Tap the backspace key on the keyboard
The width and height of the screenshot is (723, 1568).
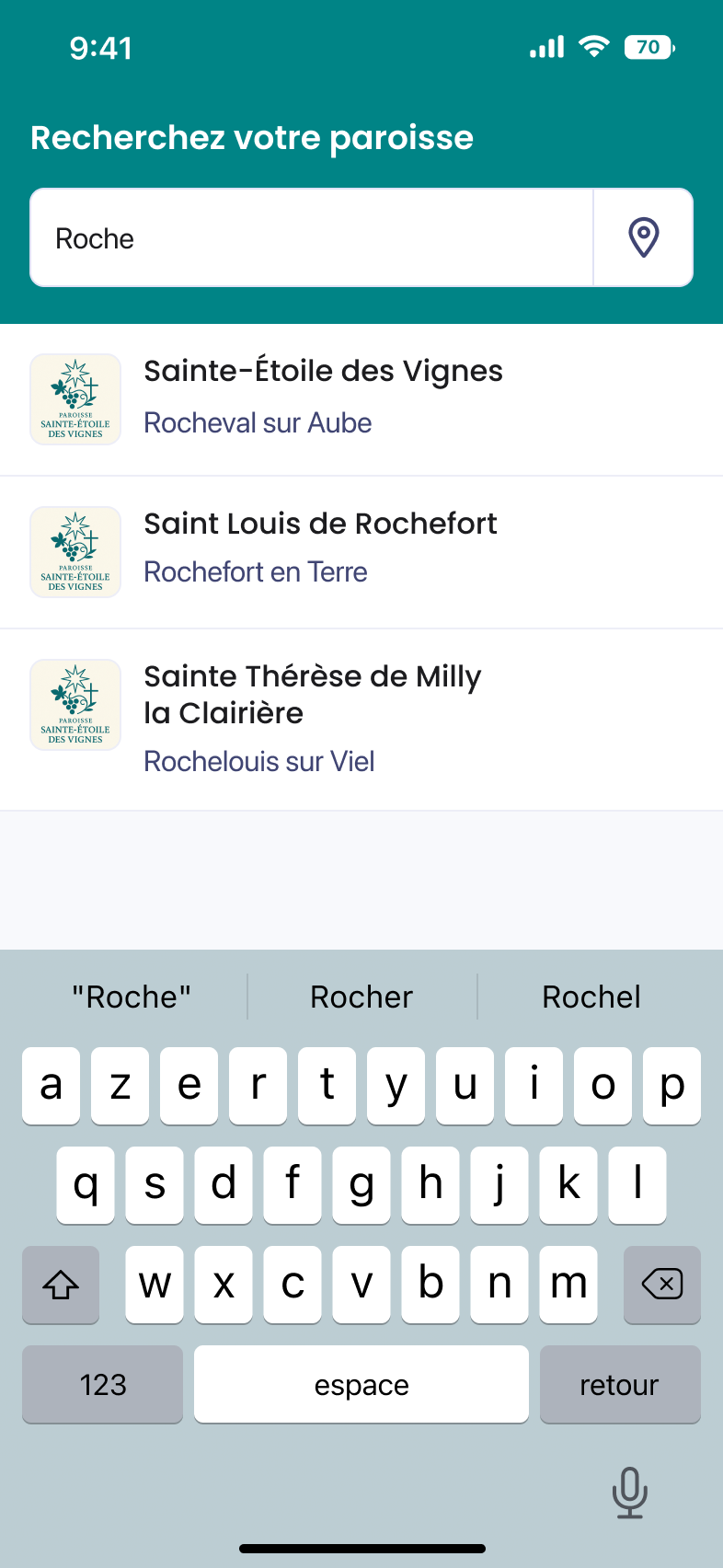[661, 1285]
